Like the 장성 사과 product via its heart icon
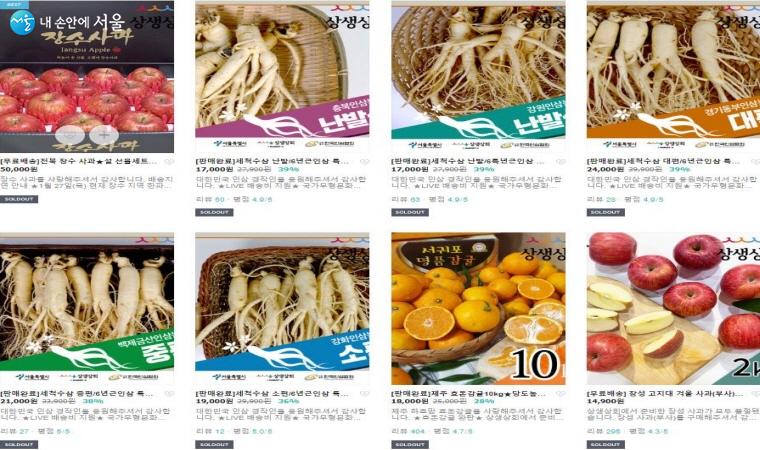 pos(755,394)
